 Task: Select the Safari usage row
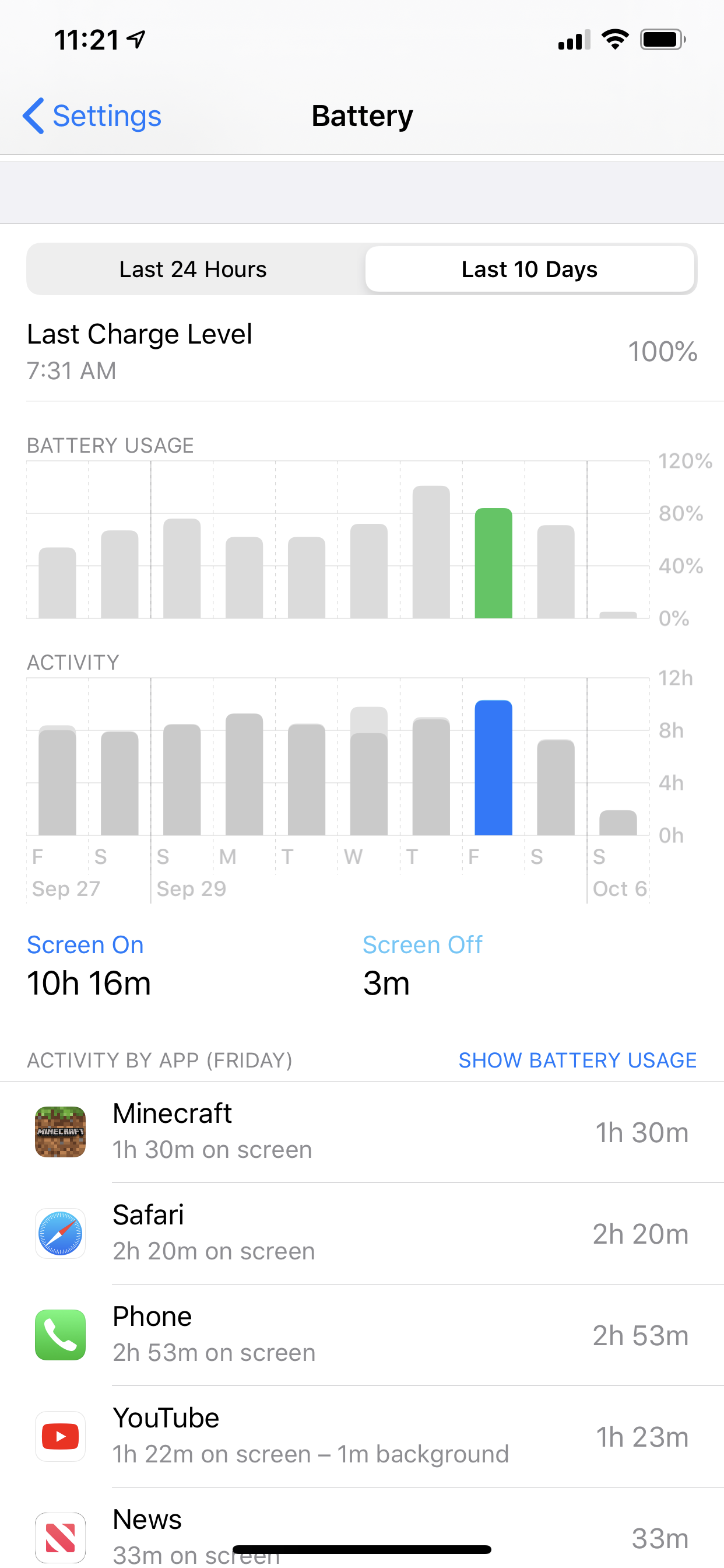[361, 1233]
